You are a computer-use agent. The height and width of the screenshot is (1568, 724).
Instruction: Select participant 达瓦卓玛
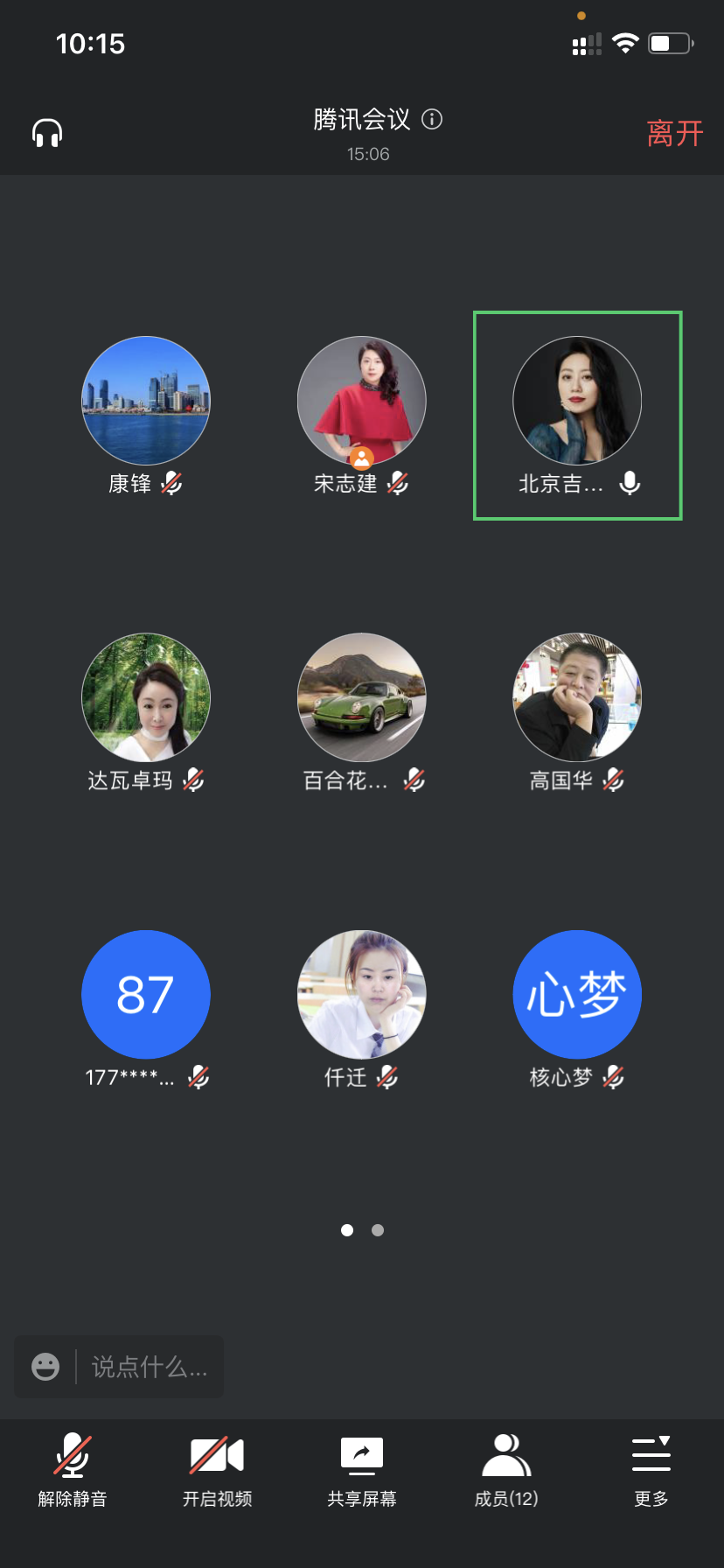[146, 697]
